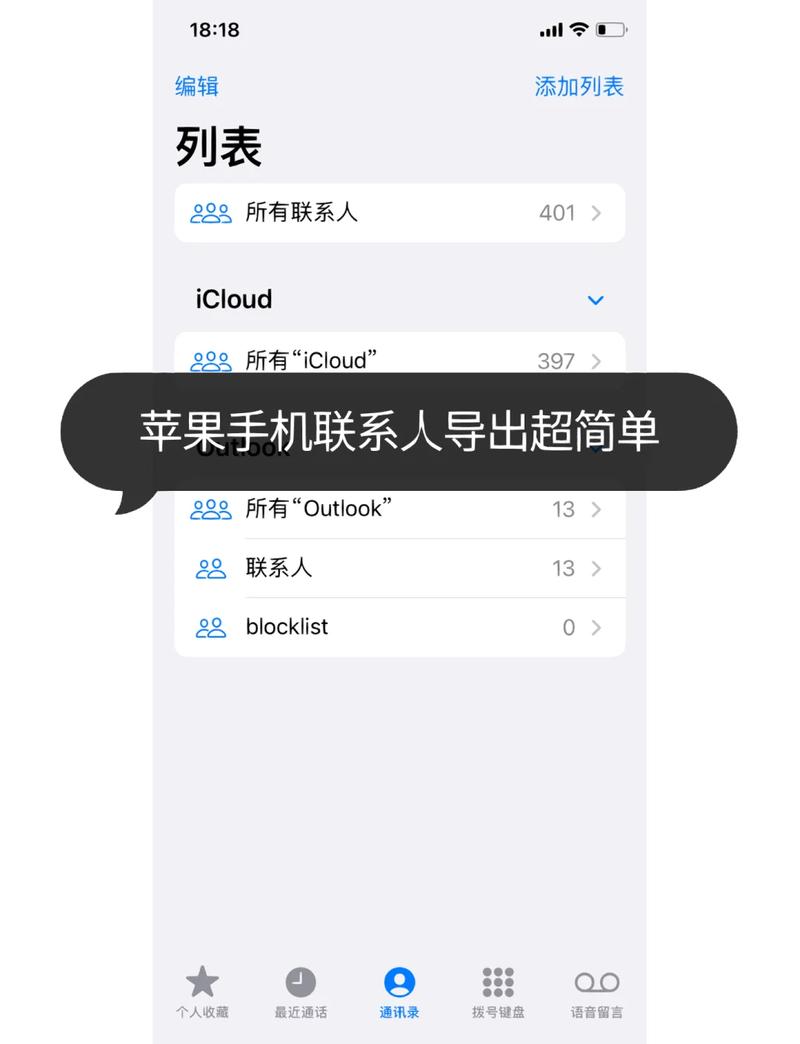The image size is (800, 1044).
Task: Open the blocklist list
Action: pyautogui.click(x=399, y=627)
